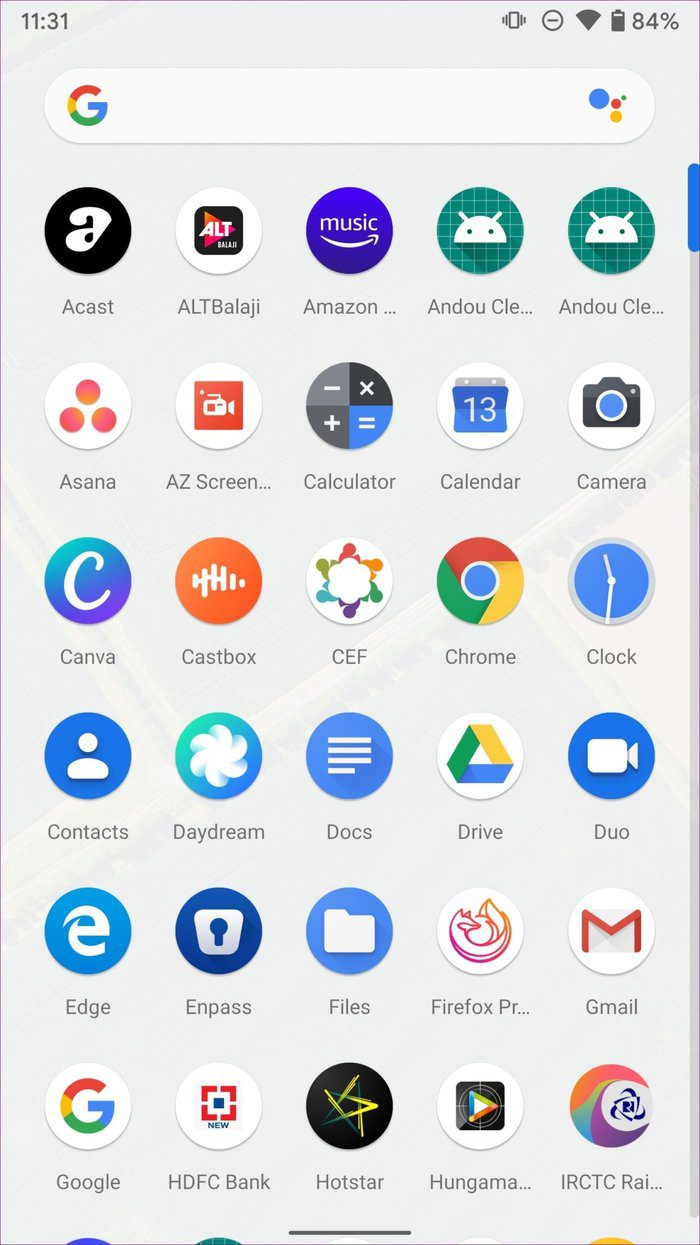Start AZ Screen Recorder

coord(219,406)
